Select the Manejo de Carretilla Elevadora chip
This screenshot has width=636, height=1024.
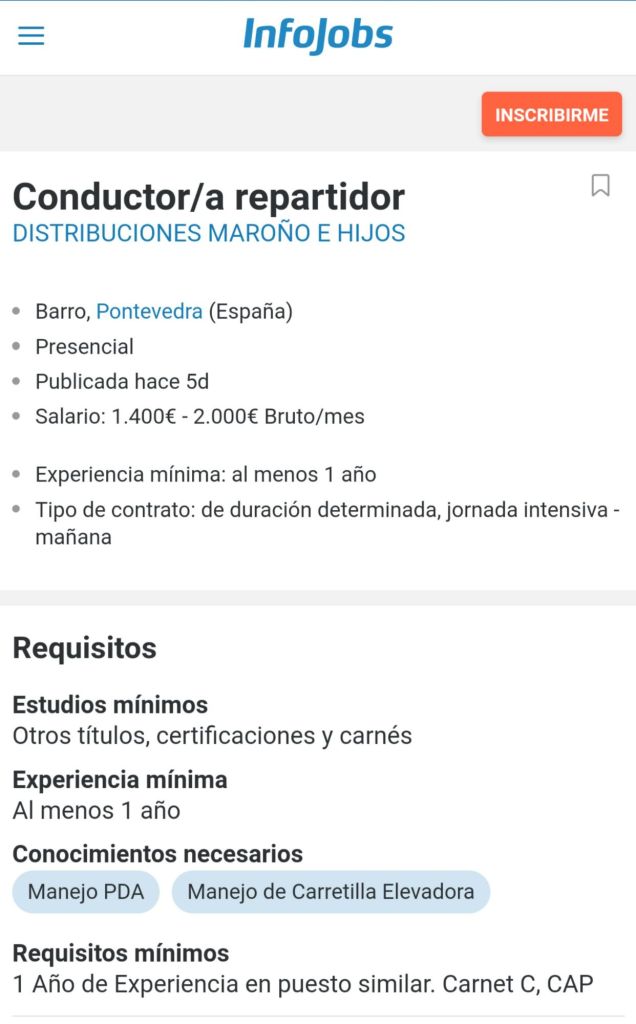point(330,891)
